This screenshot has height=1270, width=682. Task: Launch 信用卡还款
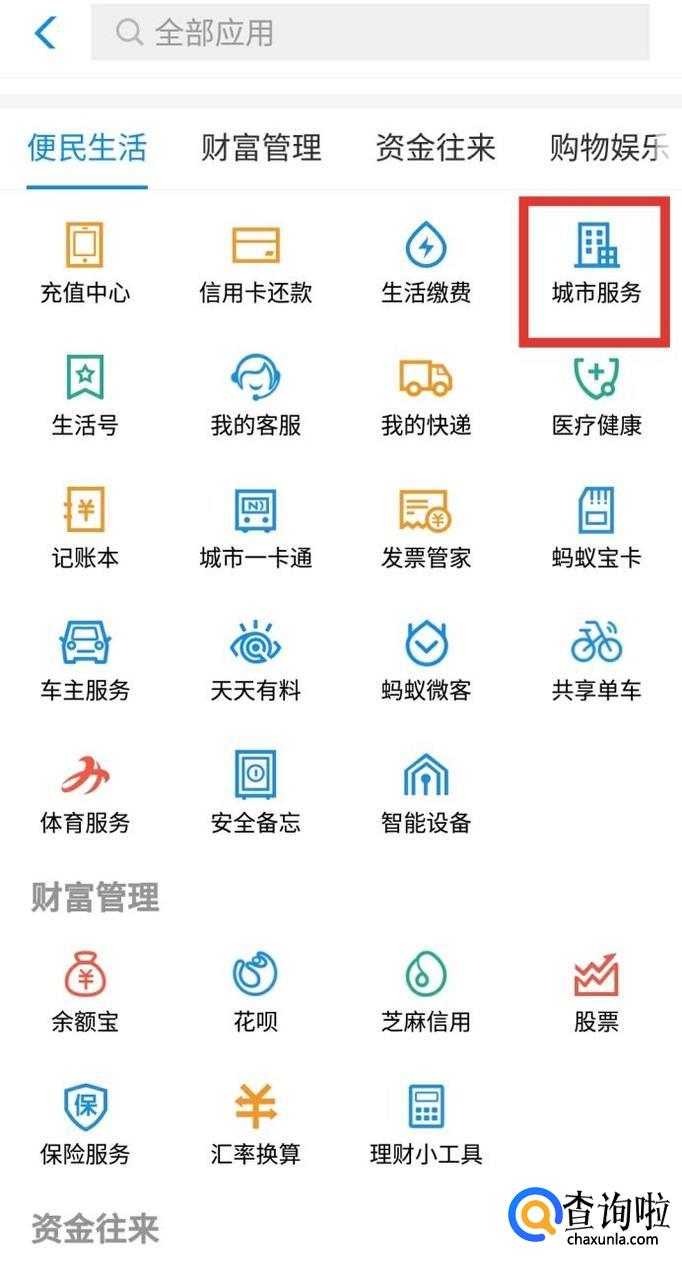pyautogui.click(x=256, y=265)
